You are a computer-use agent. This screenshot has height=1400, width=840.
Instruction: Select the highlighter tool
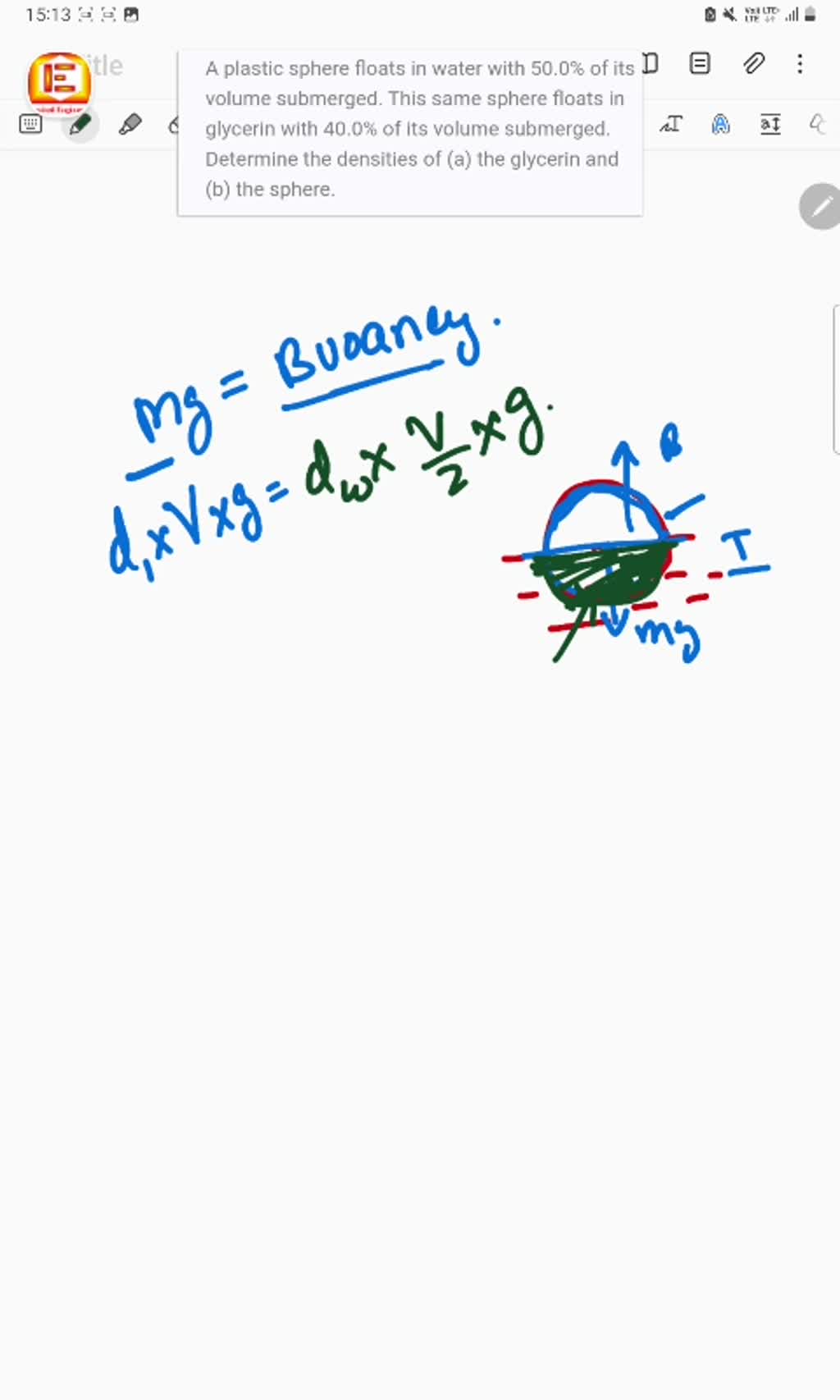130,124
